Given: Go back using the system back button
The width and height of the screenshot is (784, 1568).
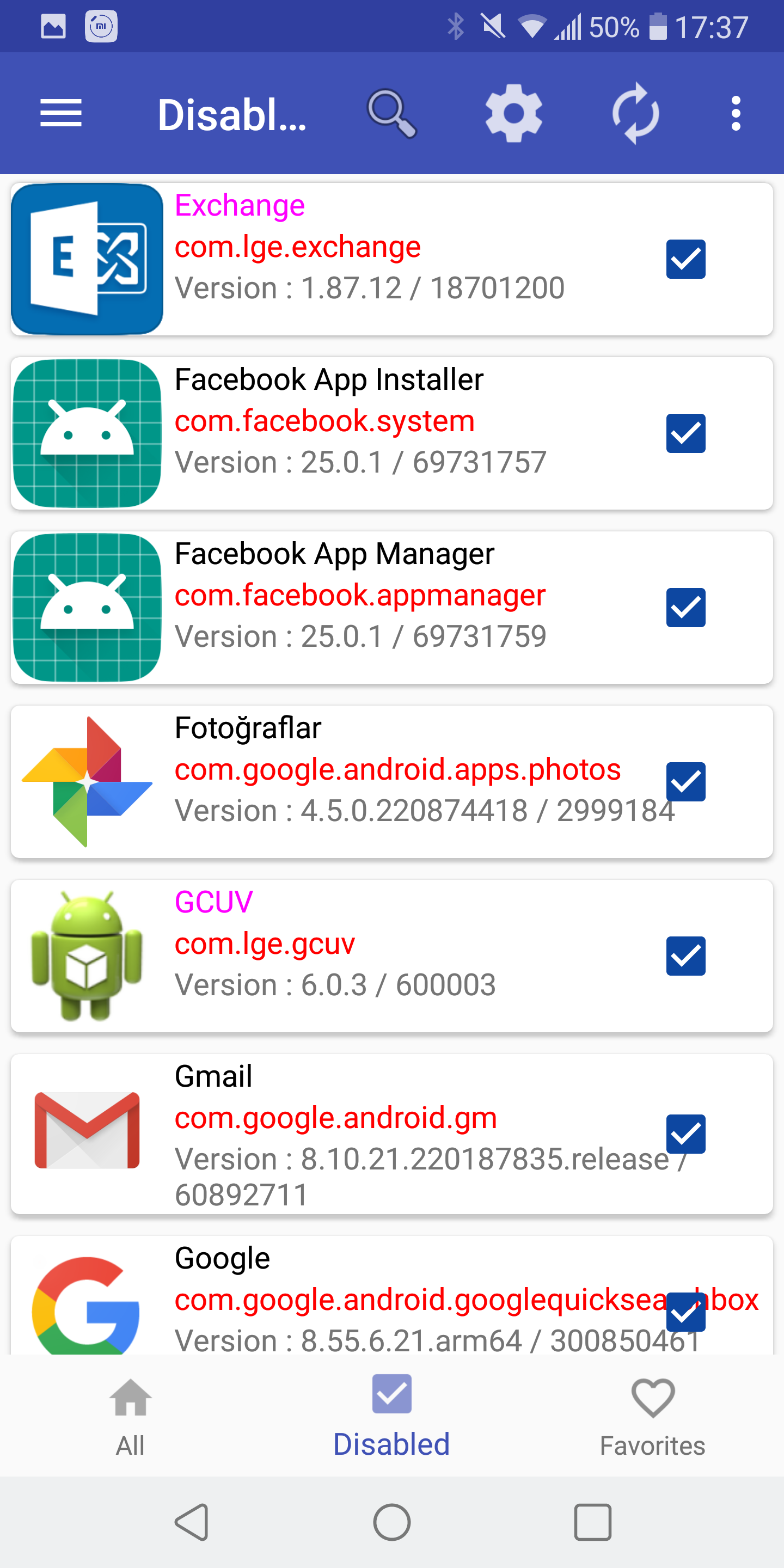Looking at the screenshot, I should coord(192,1522).
